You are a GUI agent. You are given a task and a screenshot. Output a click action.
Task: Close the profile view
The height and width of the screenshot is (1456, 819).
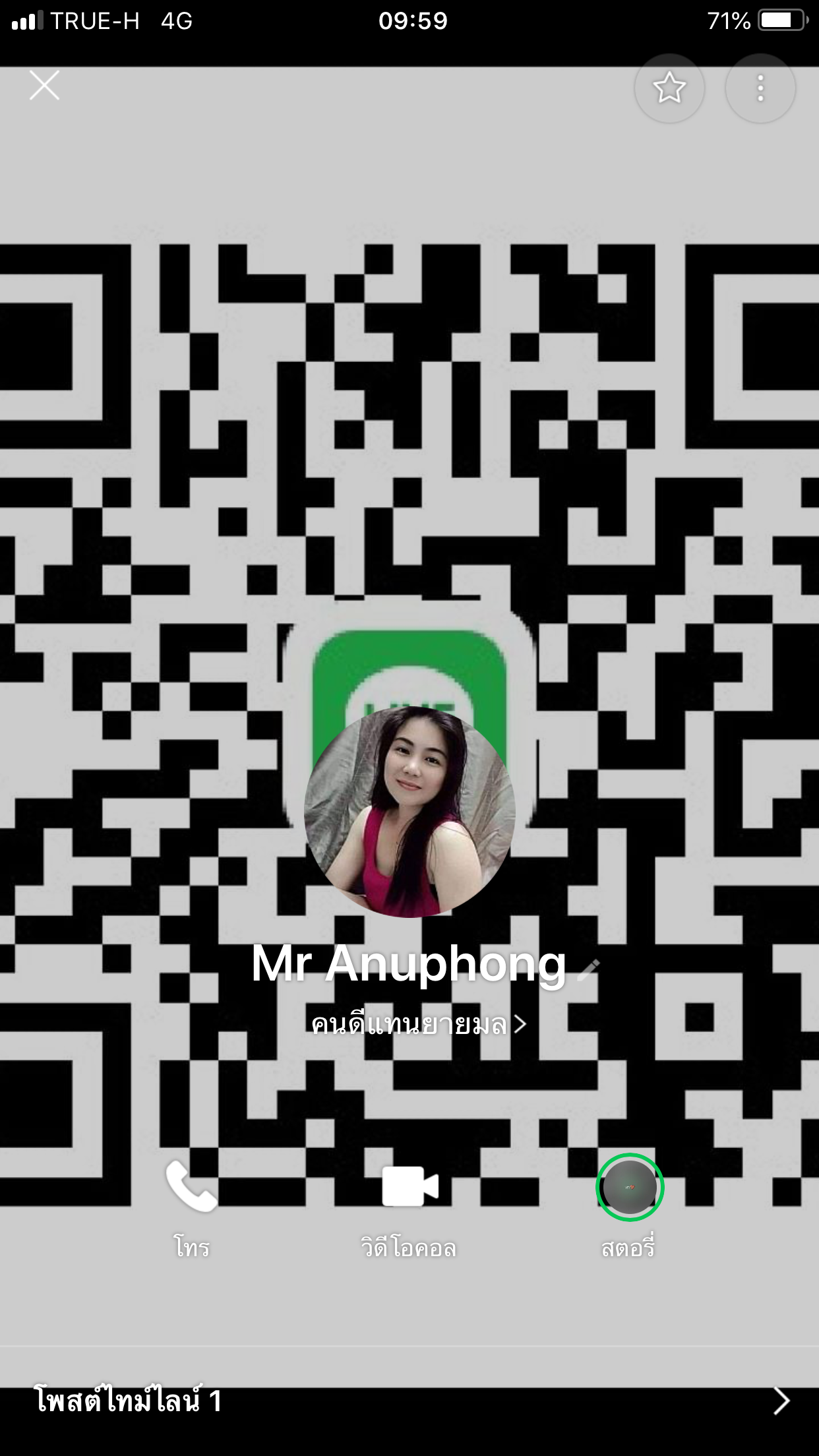point(44,86)
